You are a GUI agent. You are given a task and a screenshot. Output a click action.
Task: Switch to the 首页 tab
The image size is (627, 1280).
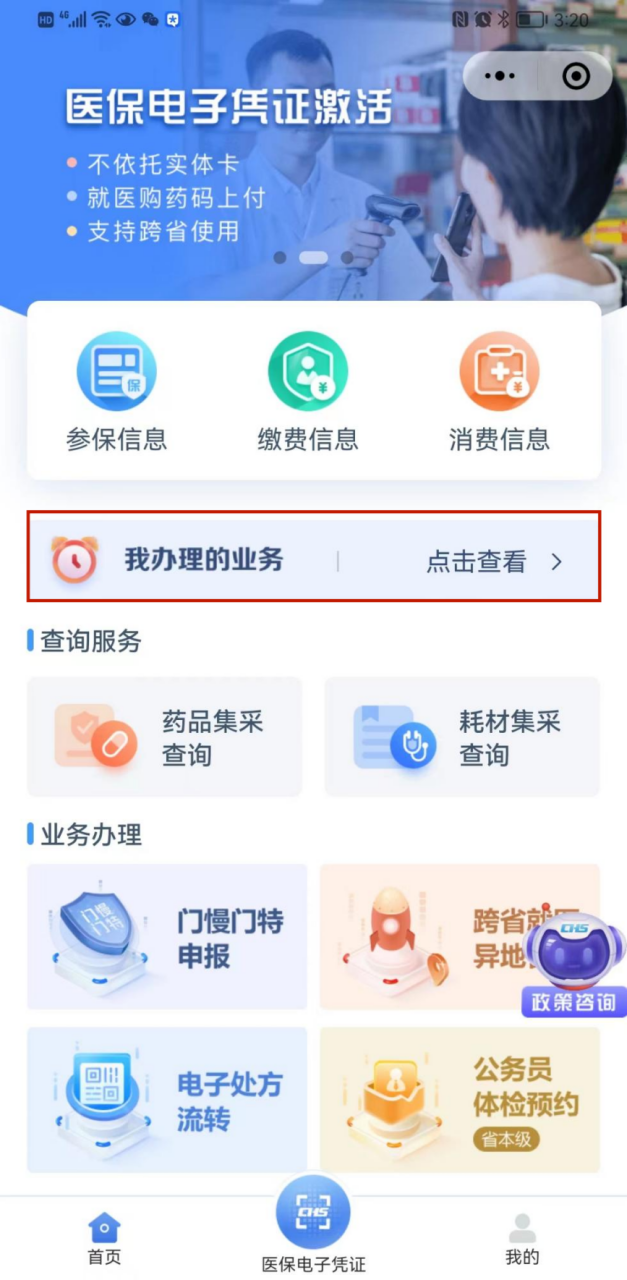pos(104,1238)
